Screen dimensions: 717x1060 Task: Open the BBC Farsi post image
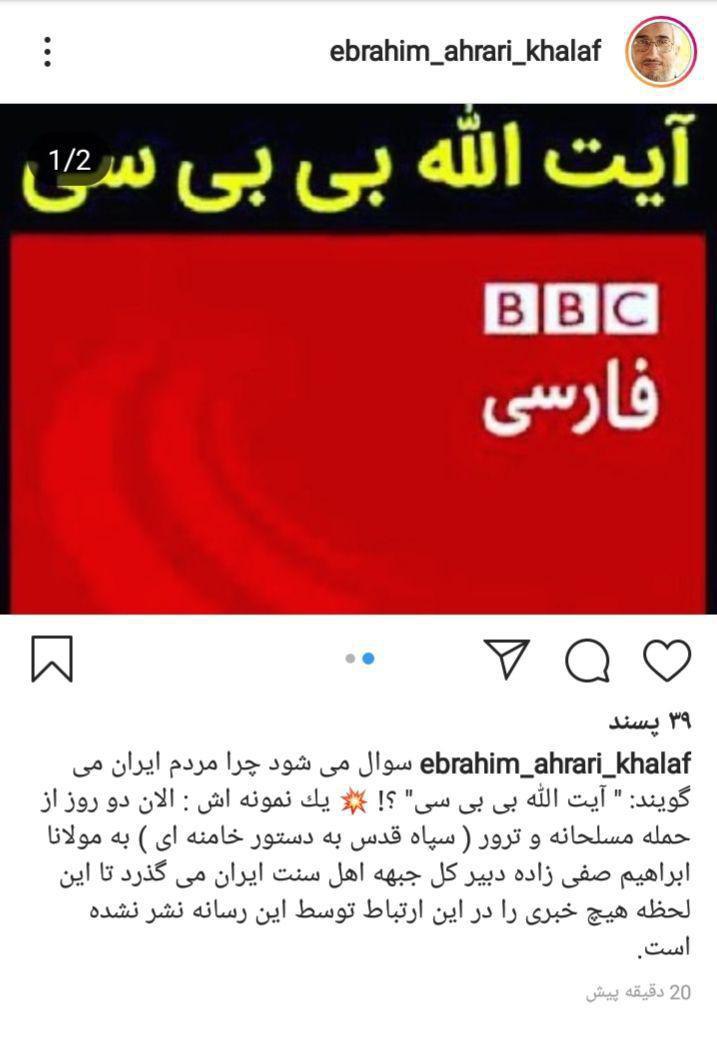358,360
